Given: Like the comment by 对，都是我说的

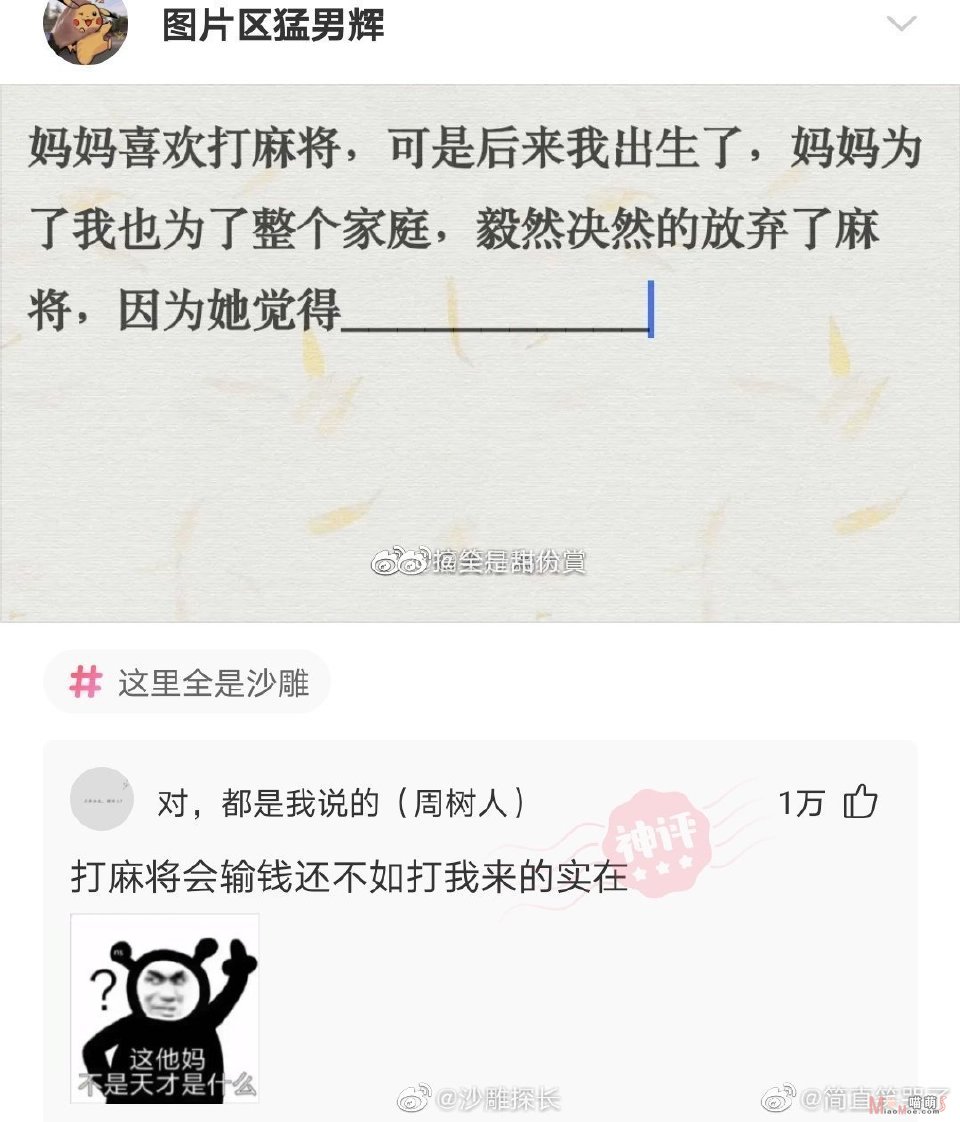Looking at the screenshot, I should click(860, 802).
